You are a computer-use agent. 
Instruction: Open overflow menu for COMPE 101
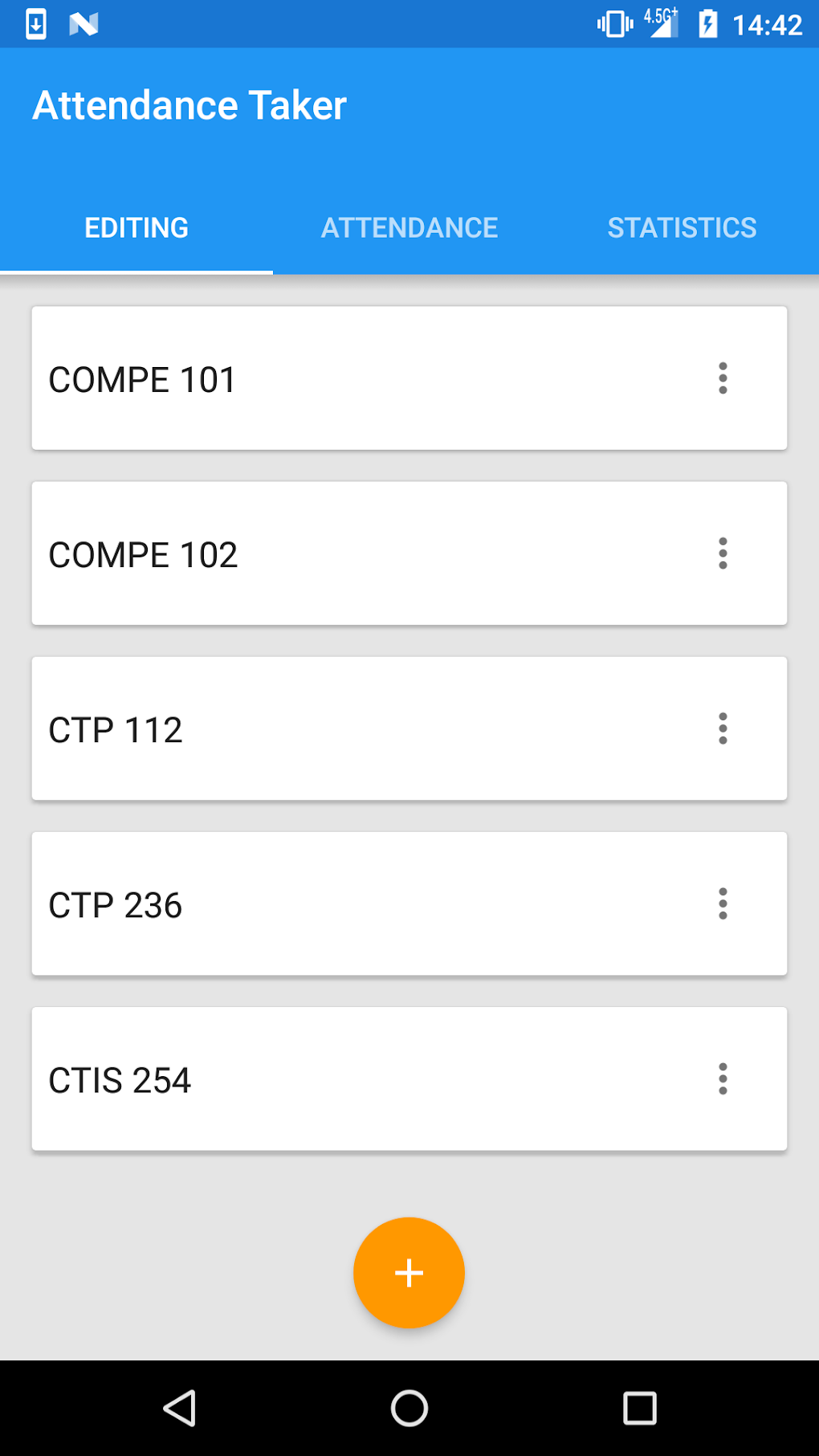tap(723, 378)
